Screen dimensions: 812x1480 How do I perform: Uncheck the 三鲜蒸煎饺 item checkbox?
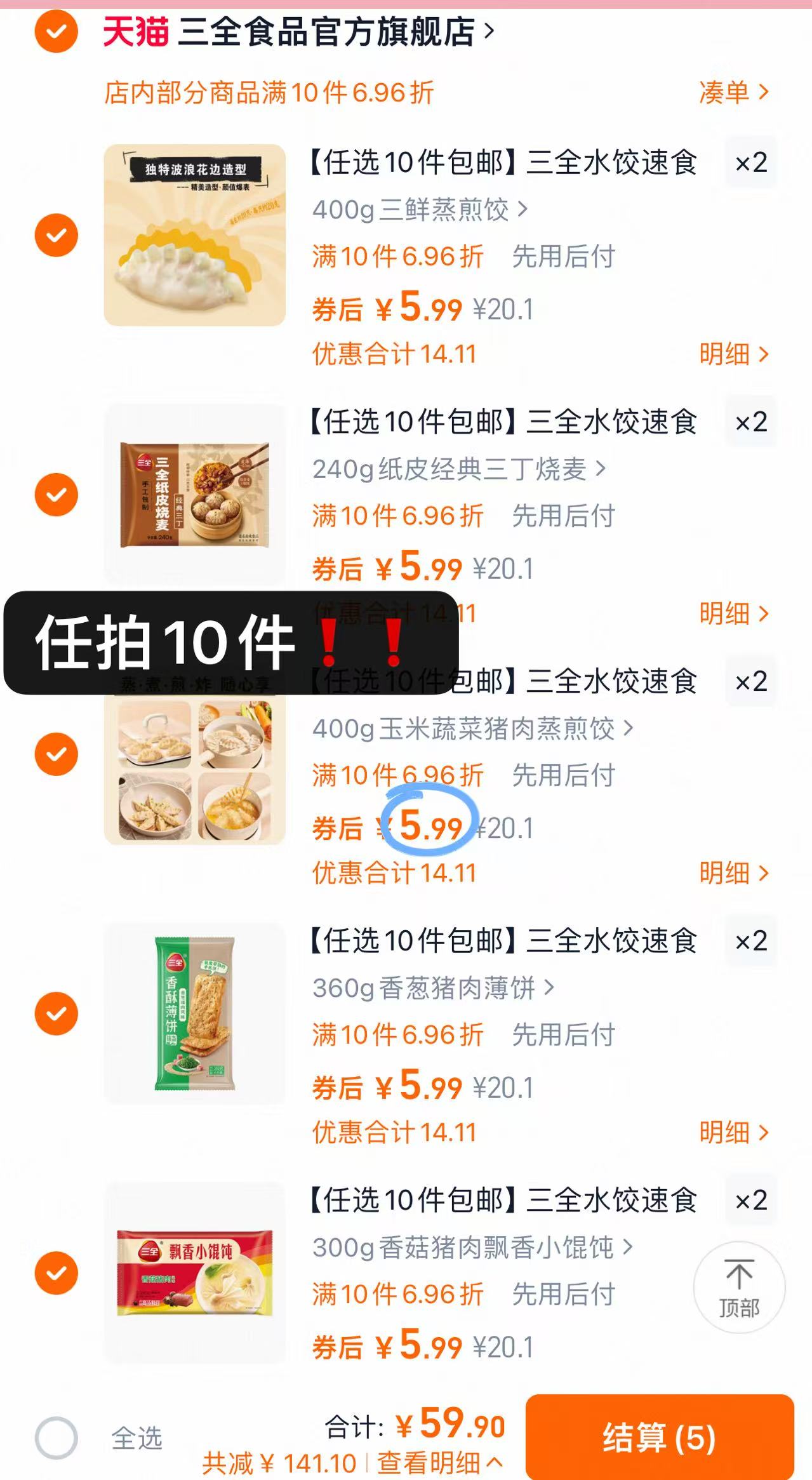(56, 235)
